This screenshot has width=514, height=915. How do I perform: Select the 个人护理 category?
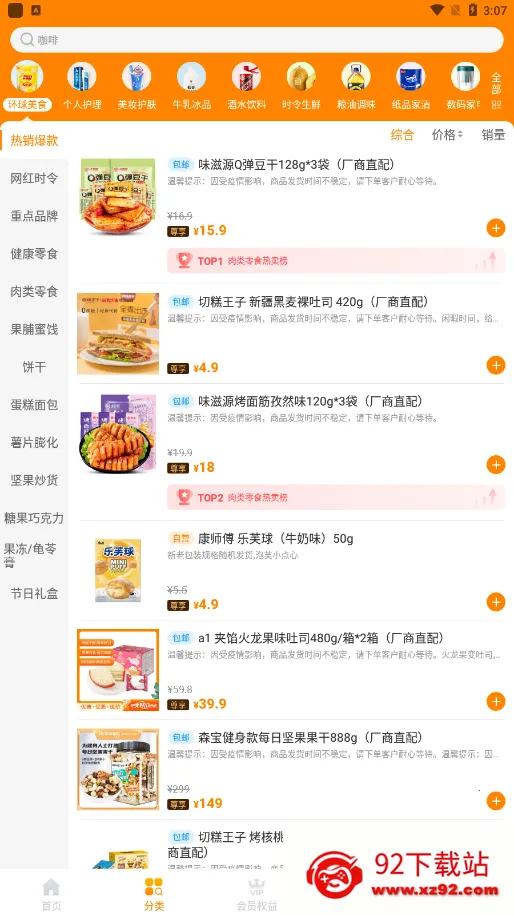82,86
